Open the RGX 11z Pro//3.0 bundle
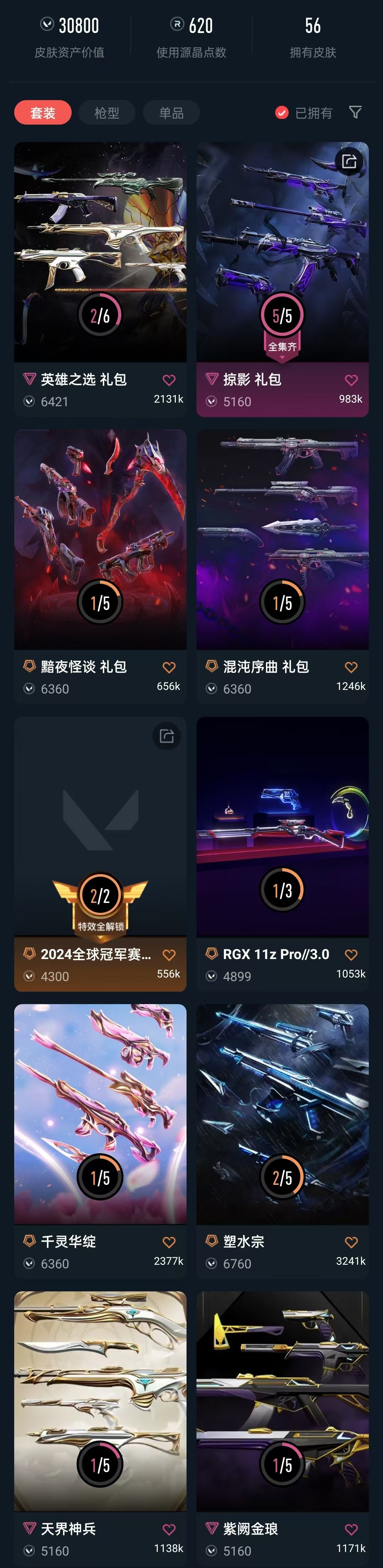This screenshot has height=1568, width=383. 283,827
